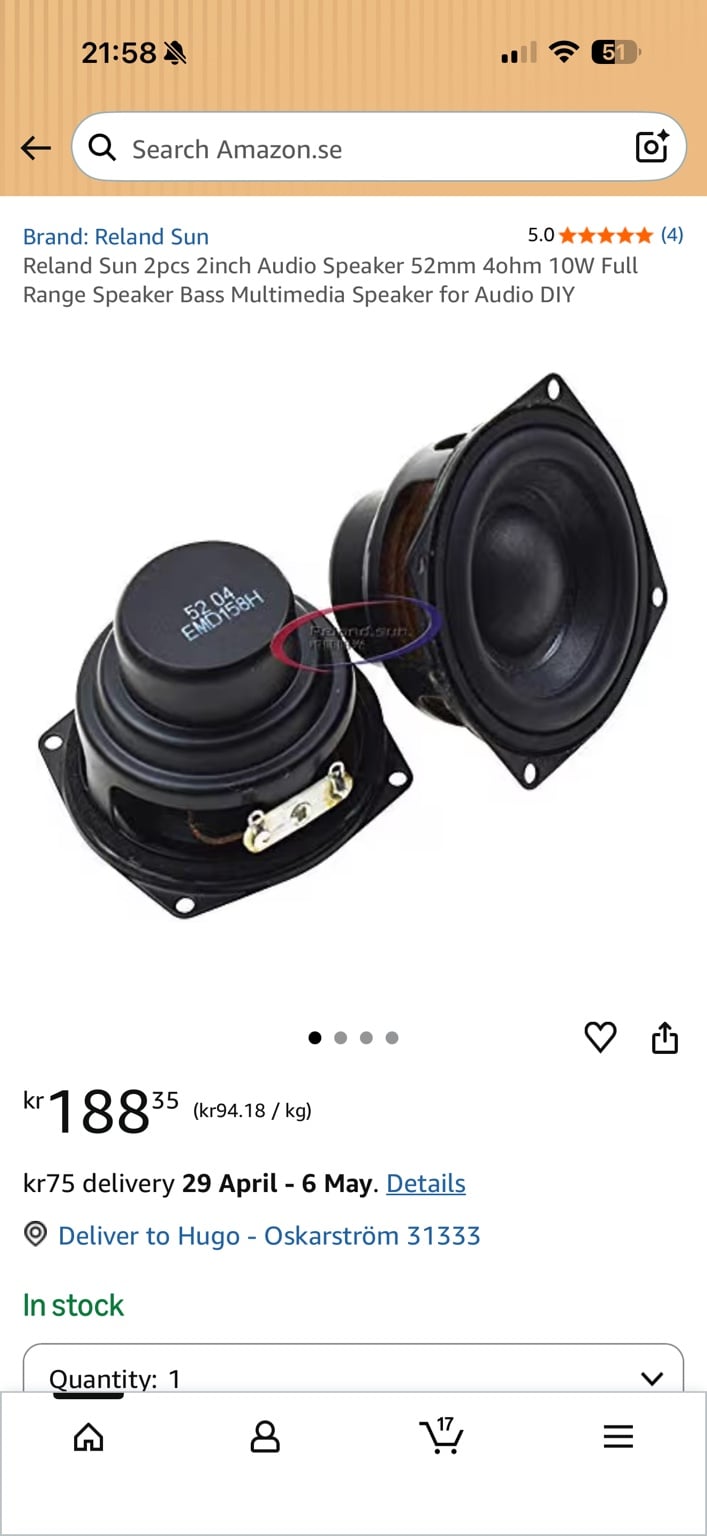Expand the Quantity dropdown
This screenshot has height=1536, width=707.
click(x=353, y=1377)
